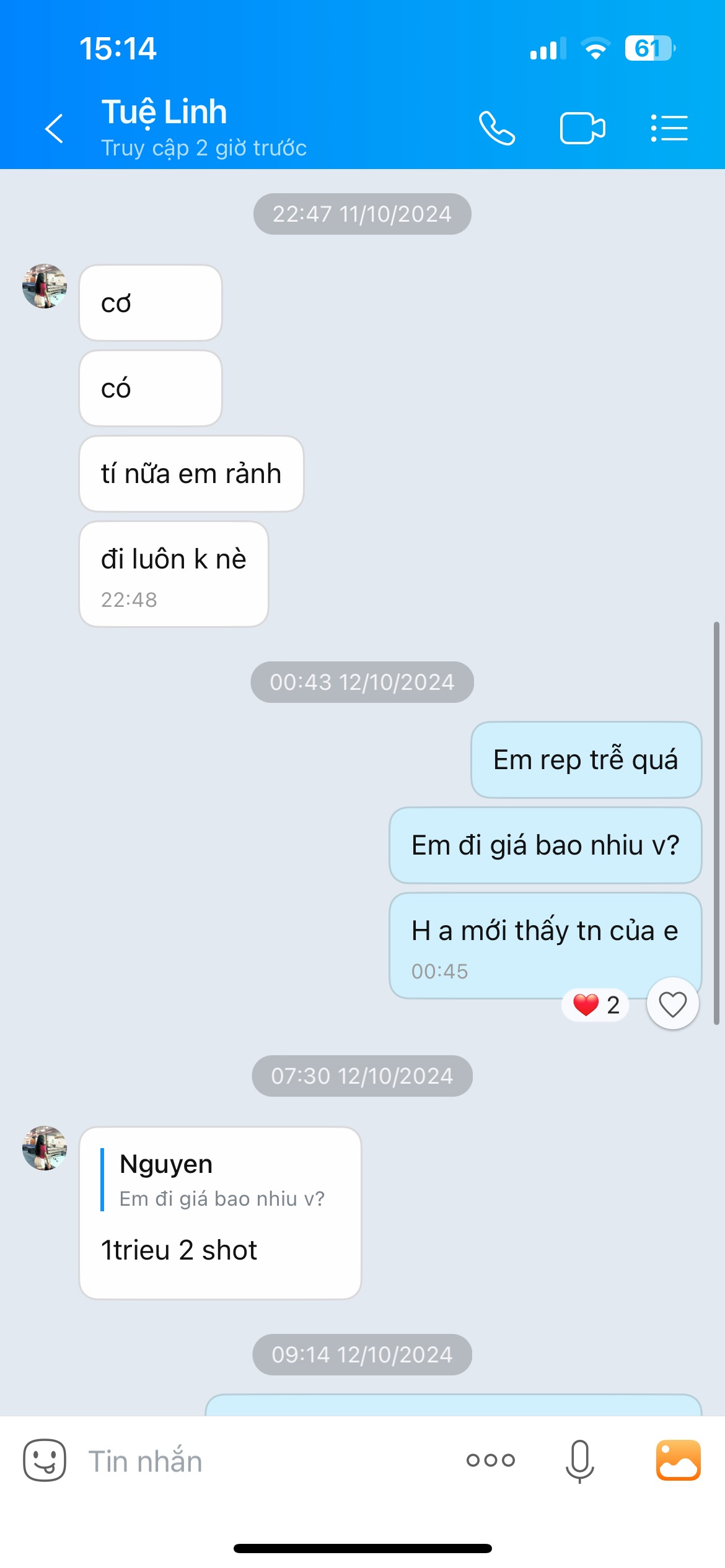The image size is (725, 1568).
Task: Record a voice message
Action: coord(579,1460)
